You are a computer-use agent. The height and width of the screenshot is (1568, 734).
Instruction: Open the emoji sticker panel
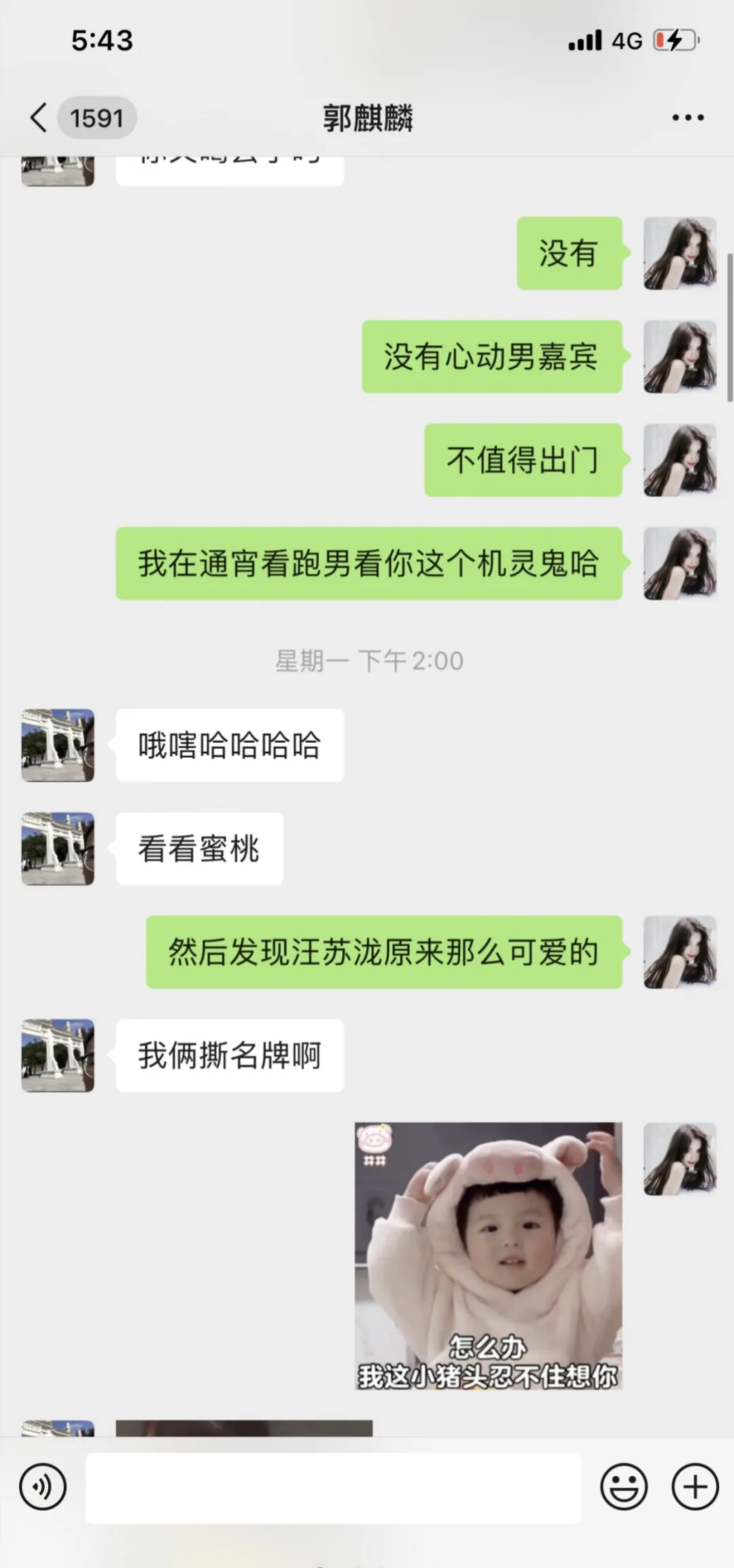click(623, 1486)
